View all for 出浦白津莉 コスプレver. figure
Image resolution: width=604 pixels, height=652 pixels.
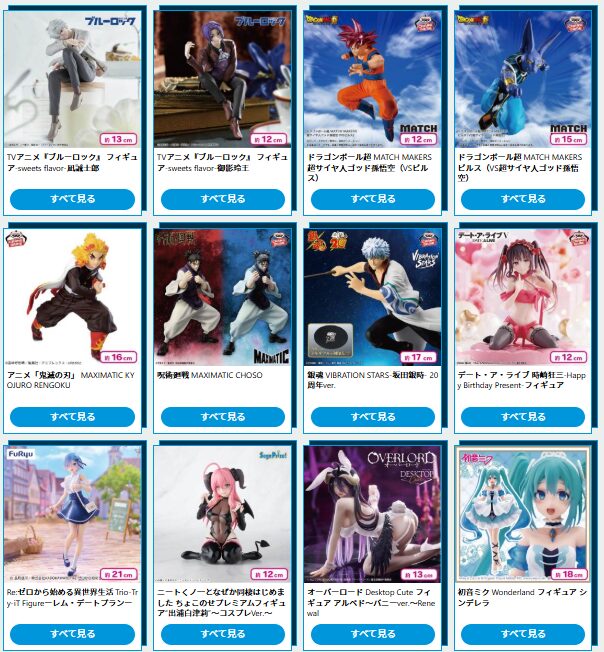coord(222,634)
